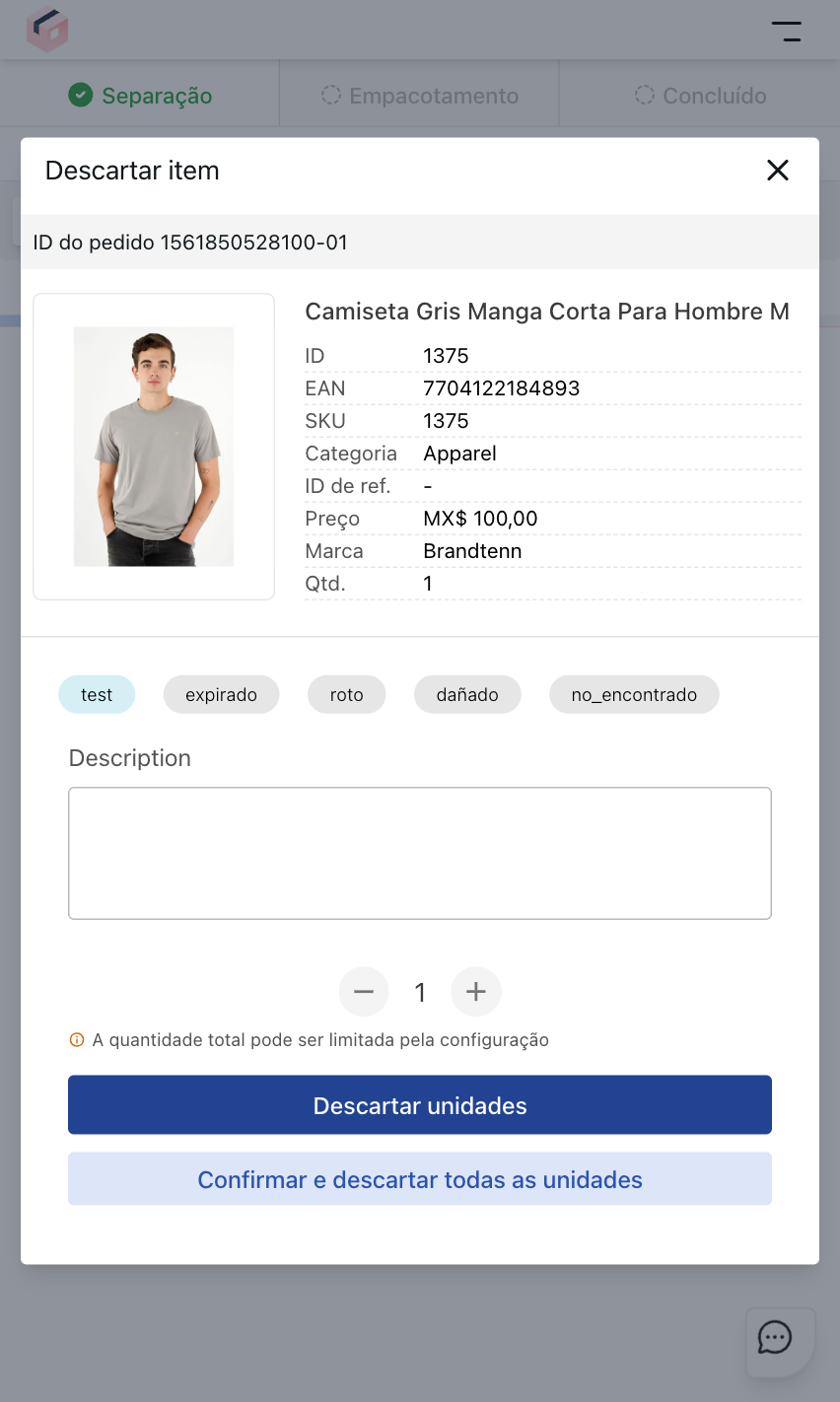This screenshot has width=840, height=1402.
Task: Choose the roto reason chip
Action: pos(346,694)
